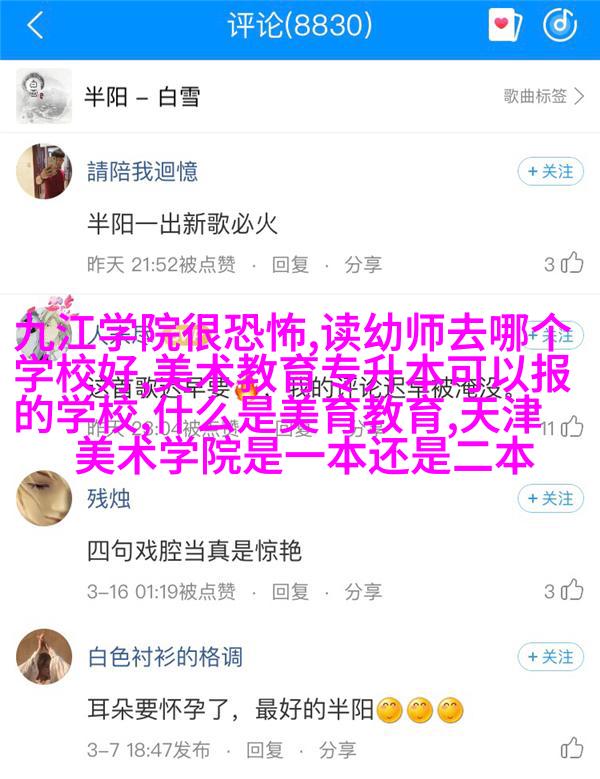This screenshot has height=779, width=600.
Task: Go back from the comments page
Action: pyautogui.click(x=34, y=27)
